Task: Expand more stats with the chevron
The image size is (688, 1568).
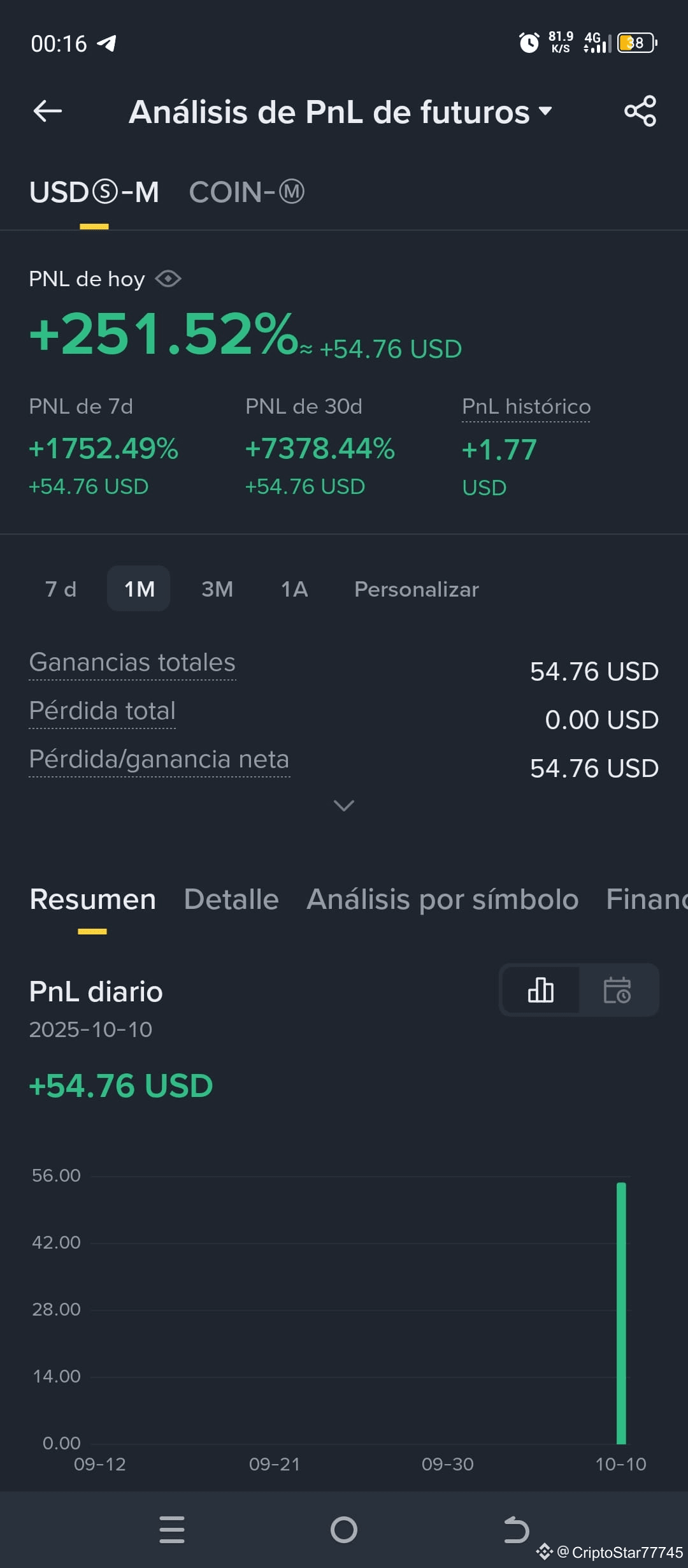Action: (x=344, y=806)
